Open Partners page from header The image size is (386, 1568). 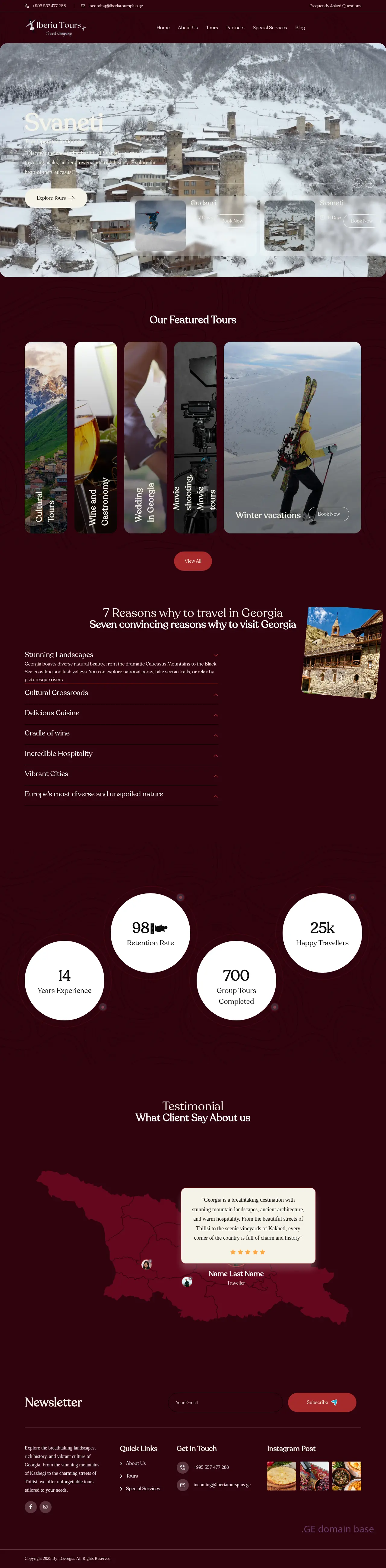pos(235,27)
